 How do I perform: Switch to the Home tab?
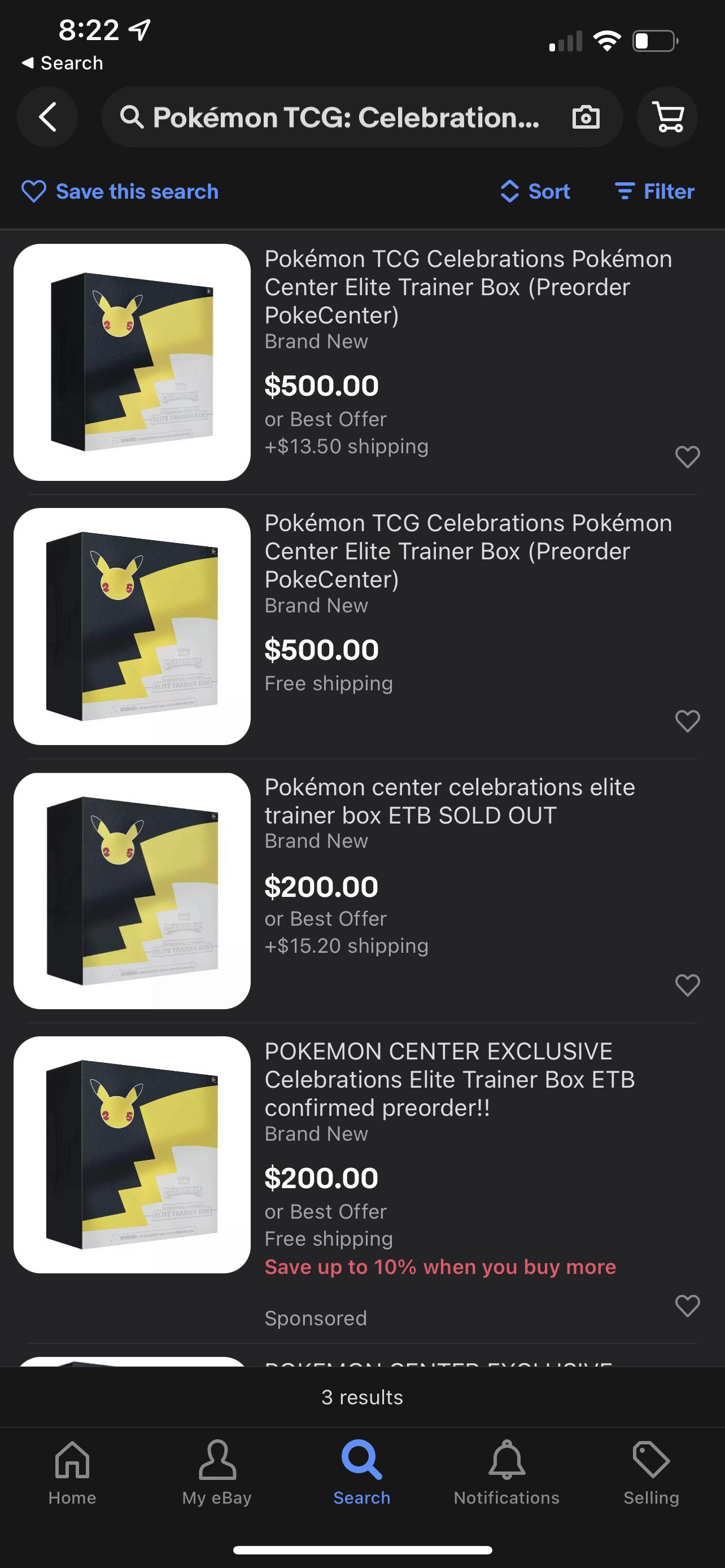coord(72,1471)
